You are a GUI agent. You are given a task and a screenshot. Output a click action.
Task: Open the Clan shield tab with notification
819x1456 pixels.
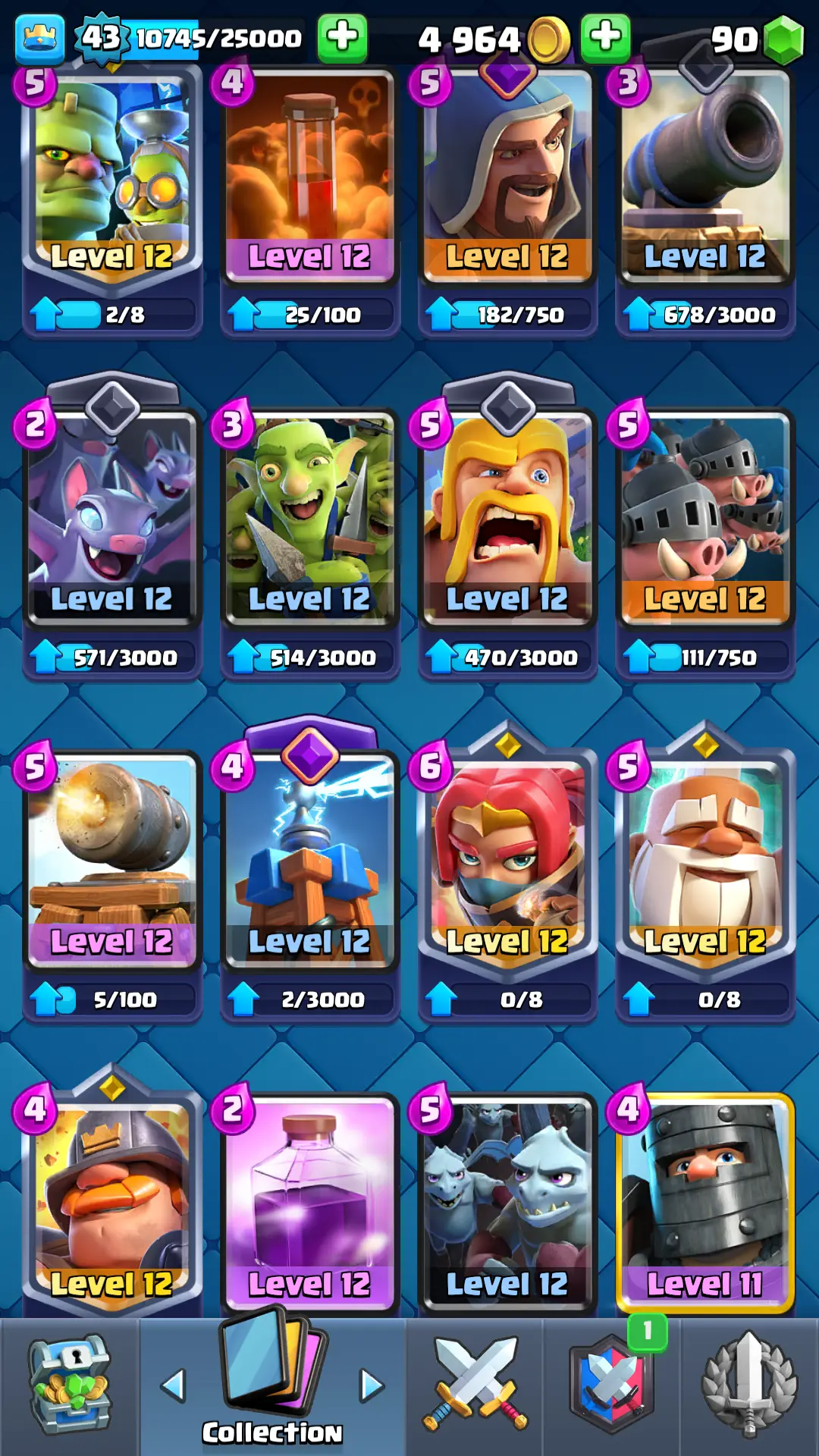coord(611,1386)
